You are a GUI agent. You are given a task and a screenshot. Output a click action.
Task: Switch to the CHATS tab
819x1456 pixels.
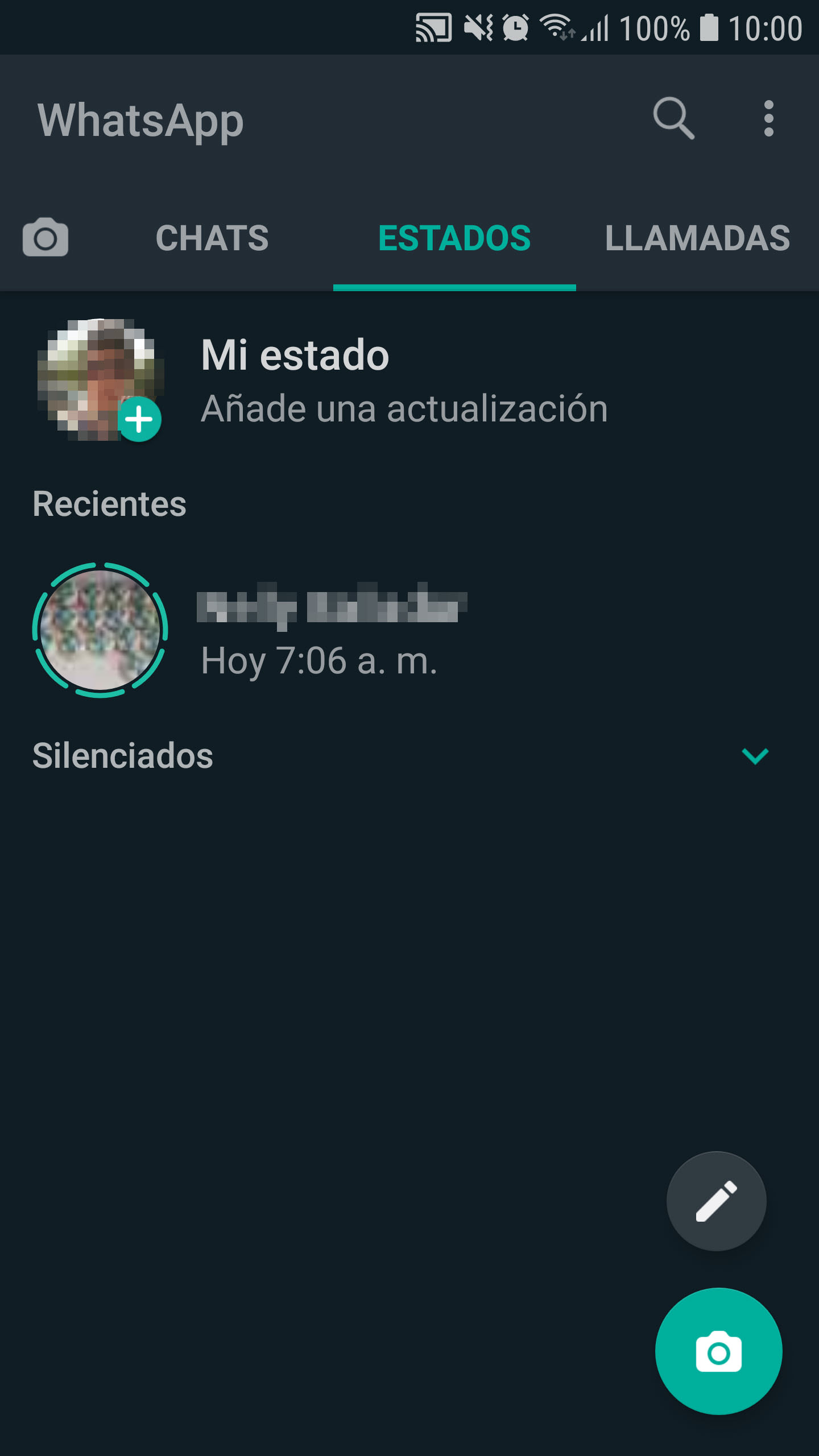coord(212,238)
